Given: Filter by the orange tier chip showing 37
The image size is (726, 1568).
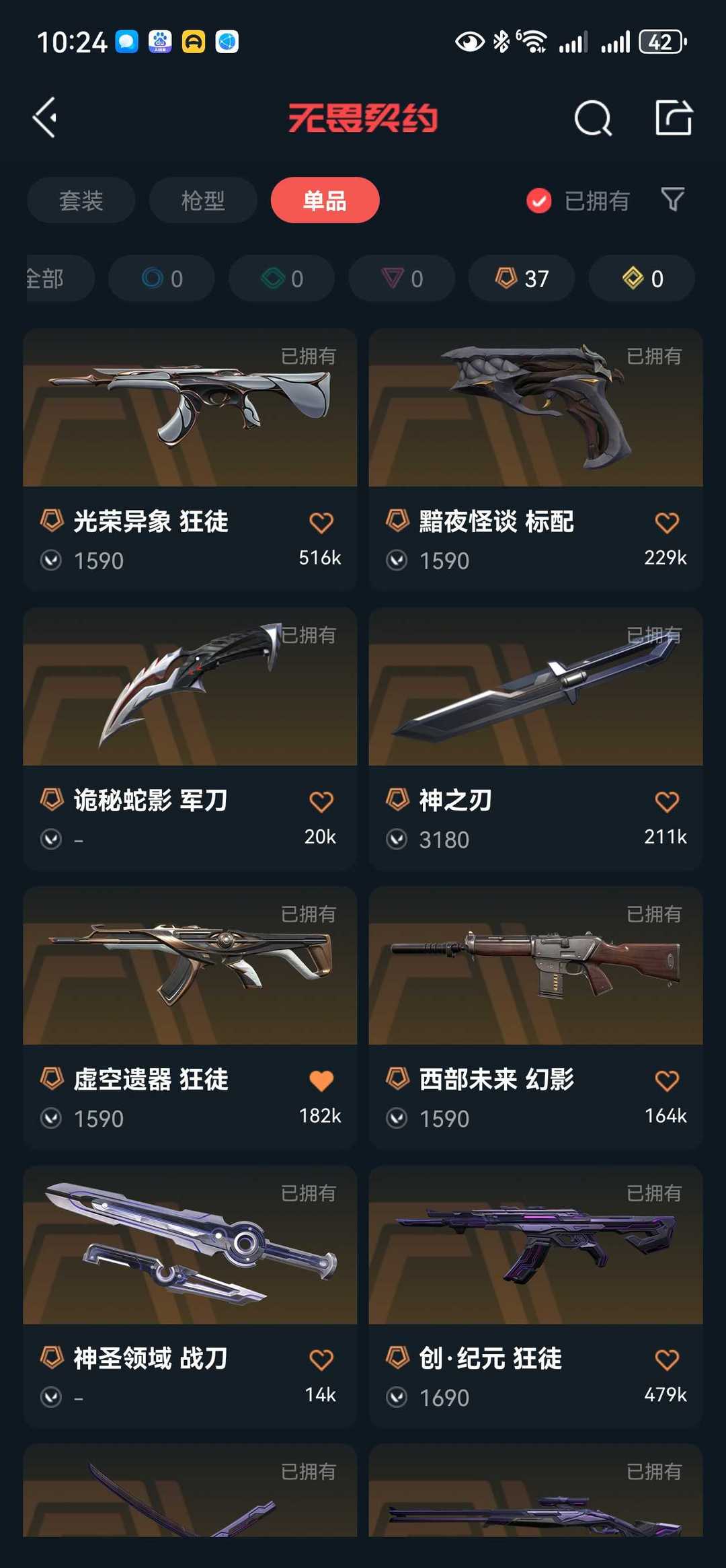Looking at the screenshot, I should point(522,278).
